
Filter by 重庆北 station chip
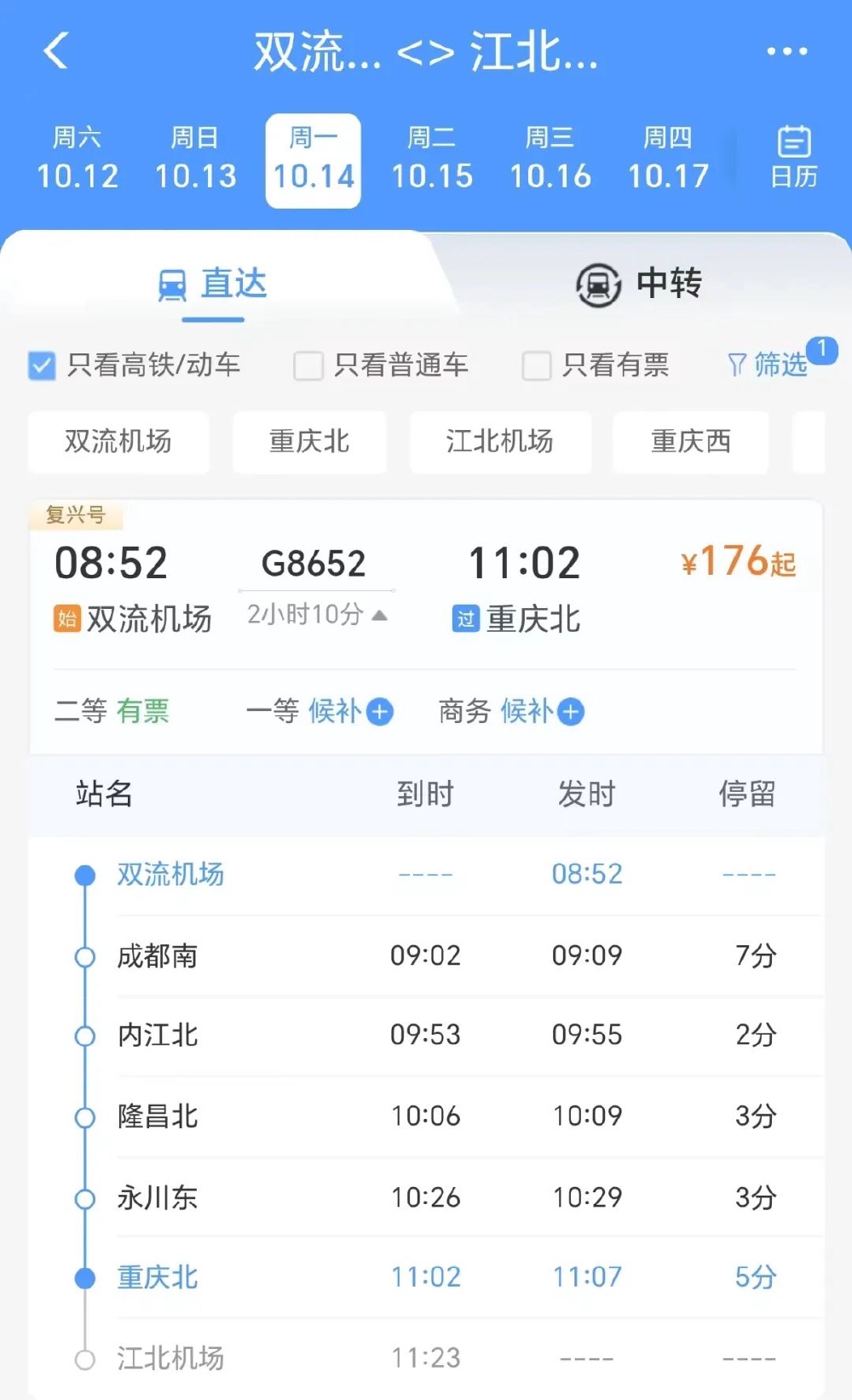point(309,442)
